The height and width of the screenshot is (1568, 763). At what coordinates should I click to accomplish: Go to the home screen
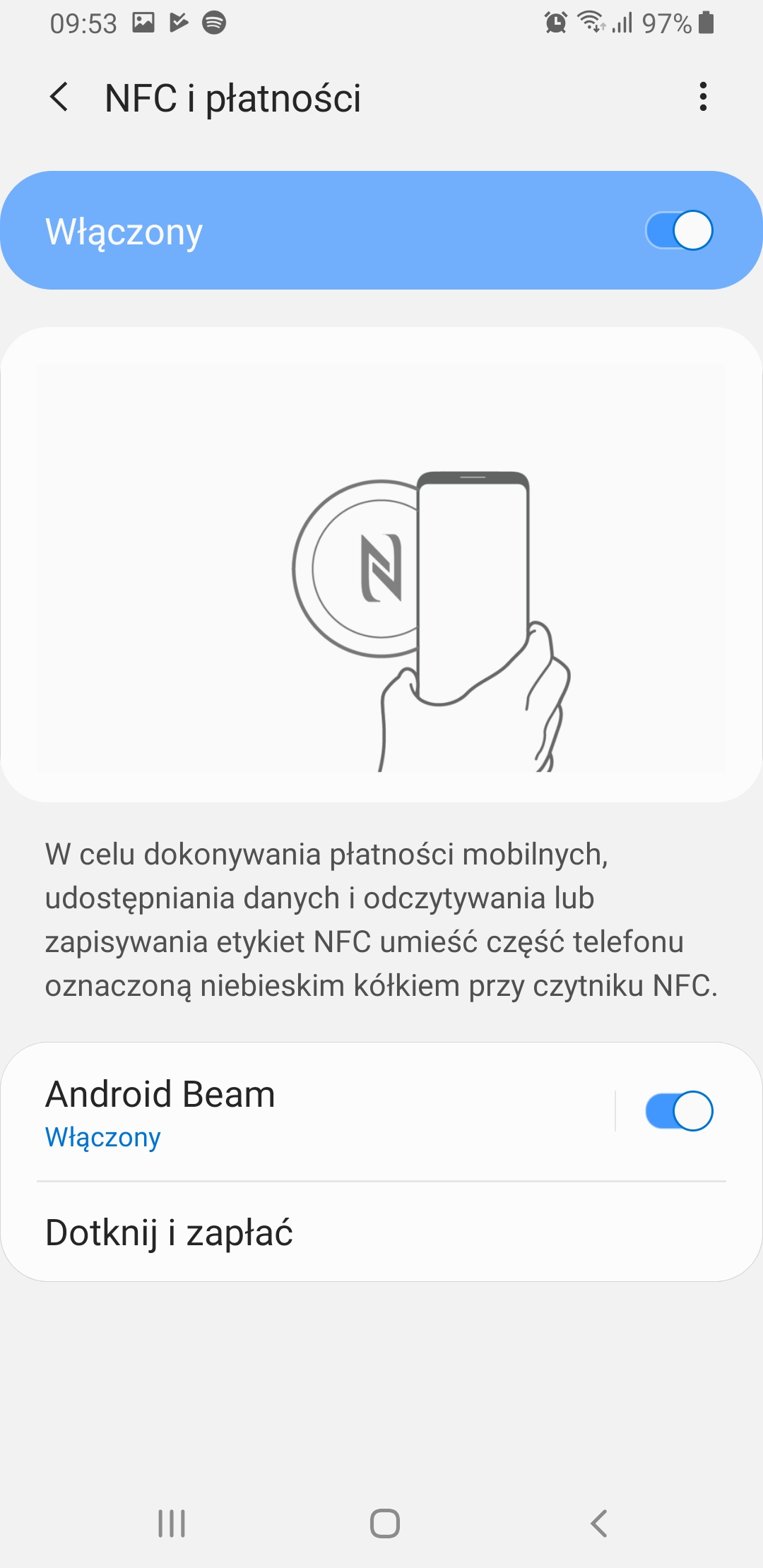click(385, 1524)
